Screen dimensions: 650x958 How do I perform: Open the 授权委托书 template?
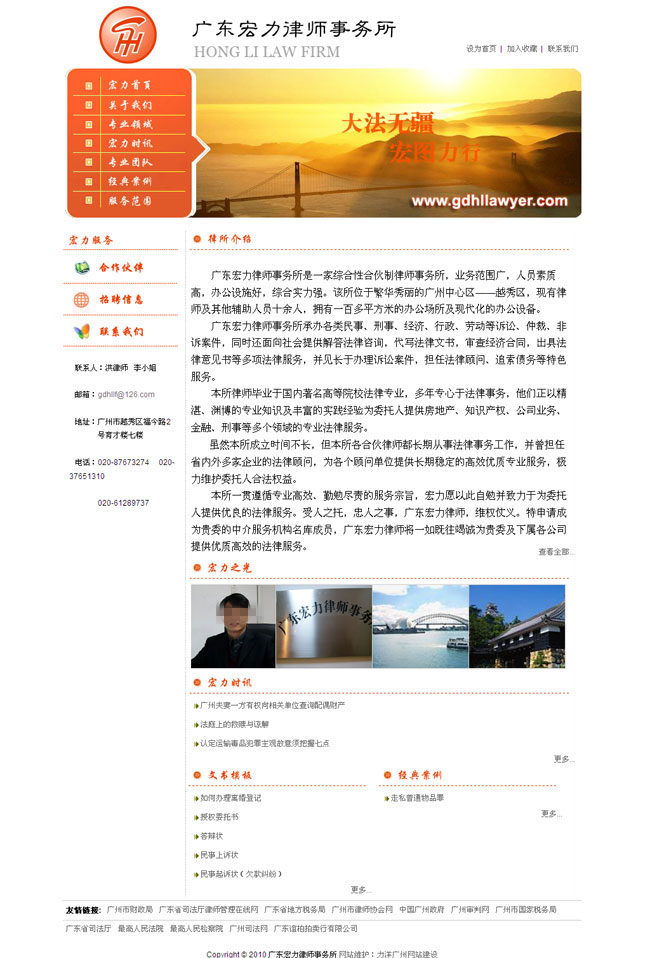click(218, 817)
